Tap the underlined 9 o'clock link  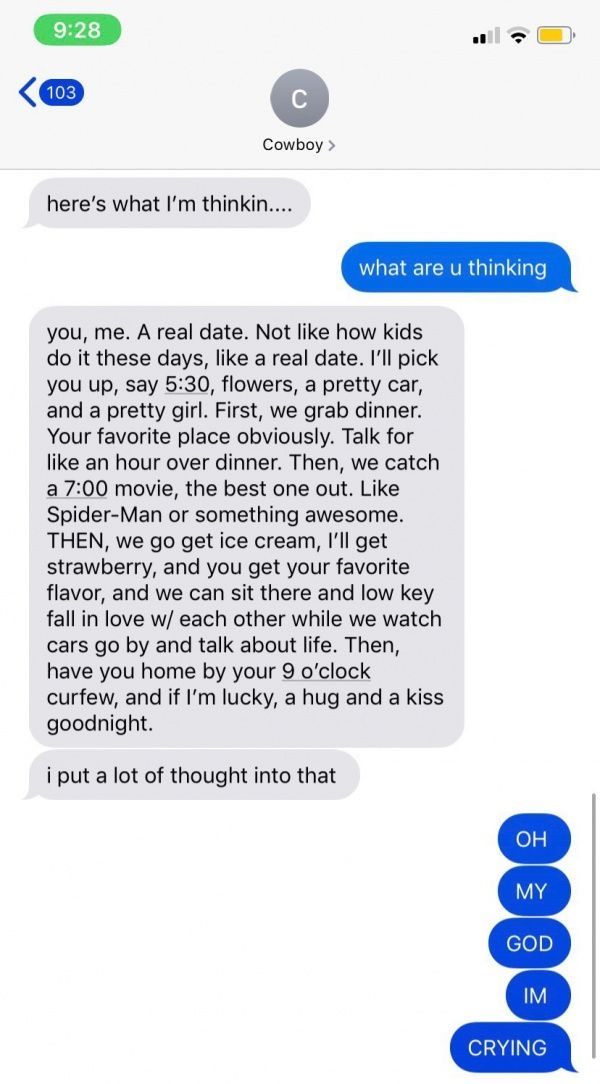pos(326,671)
